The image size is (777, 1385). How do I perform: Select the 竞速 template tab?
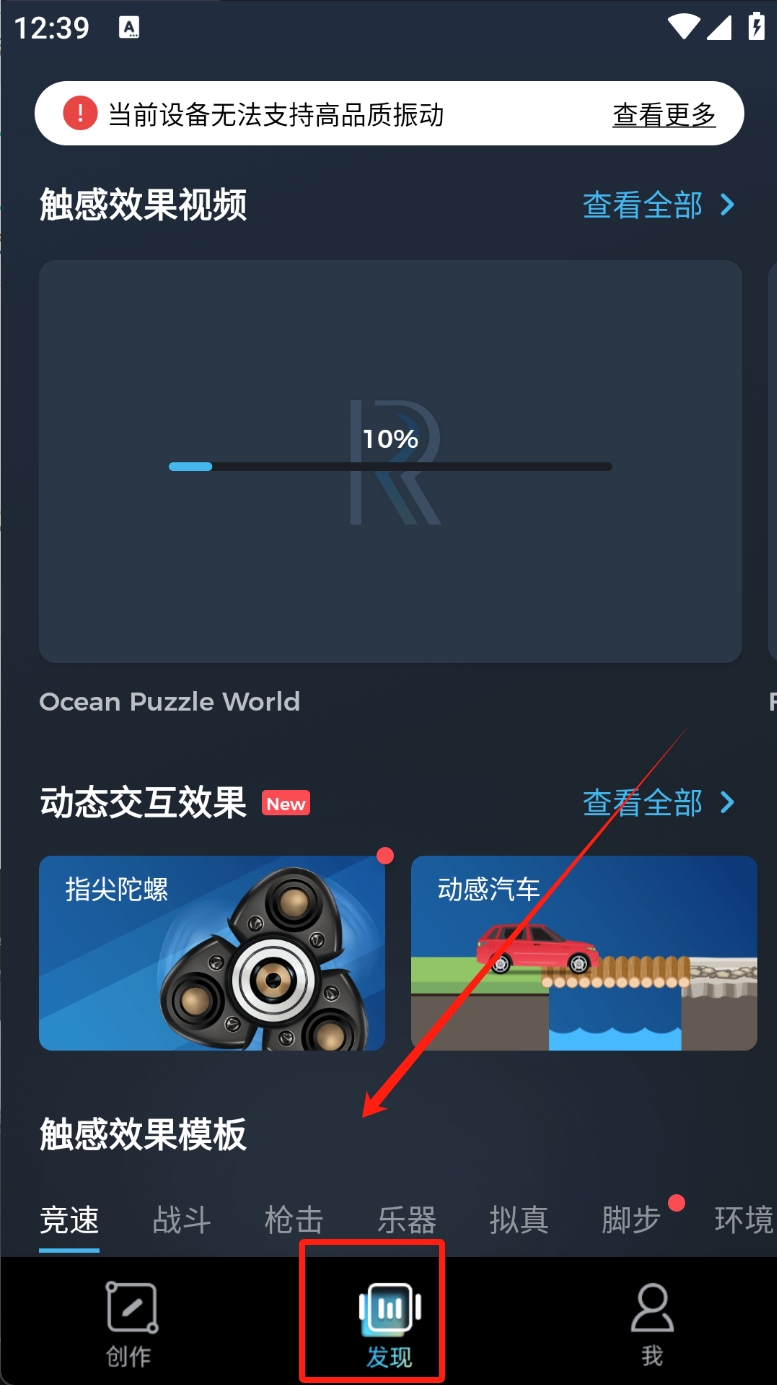pos(69,1220)
